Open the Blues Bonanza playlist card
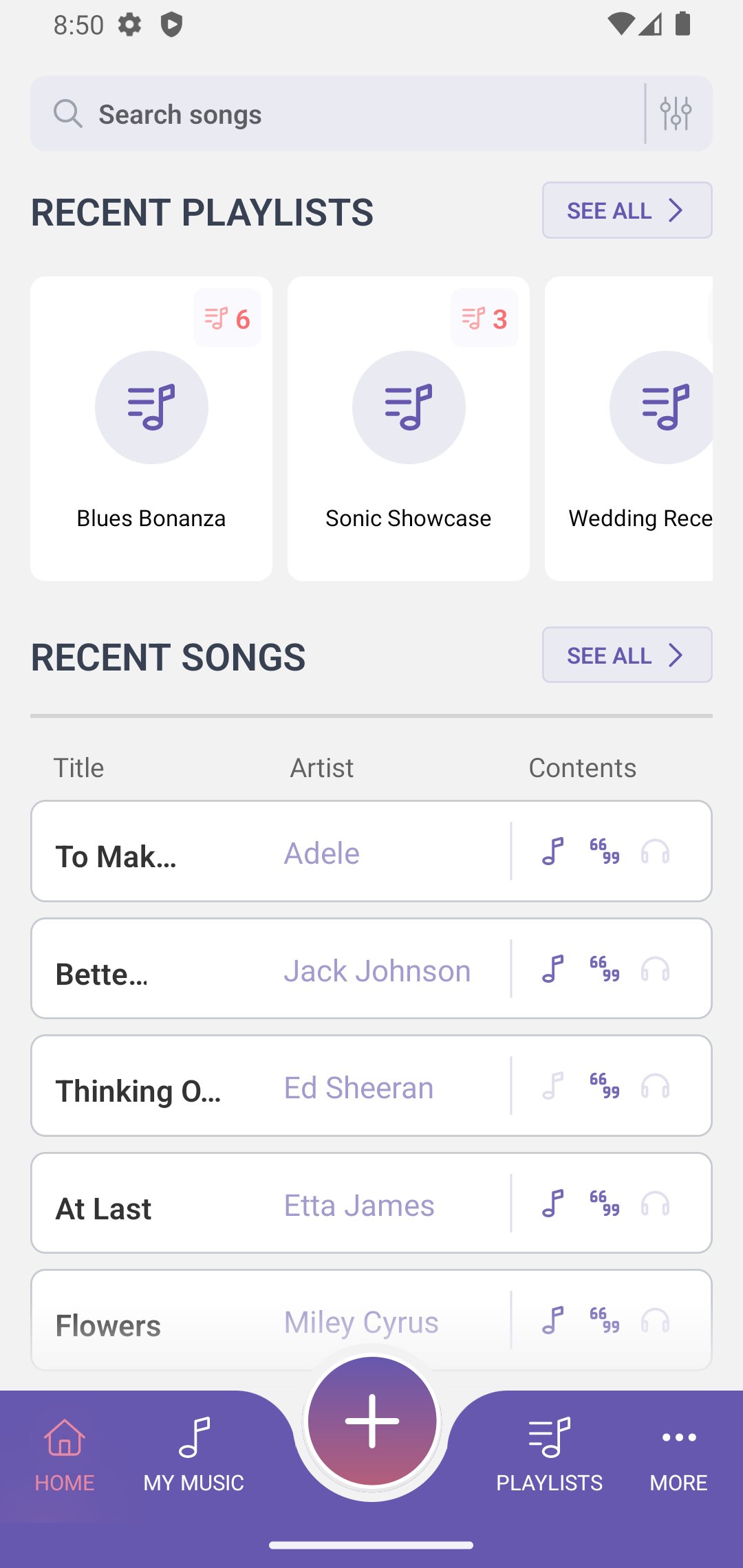The image size is (743, 1568). point(151,426)
